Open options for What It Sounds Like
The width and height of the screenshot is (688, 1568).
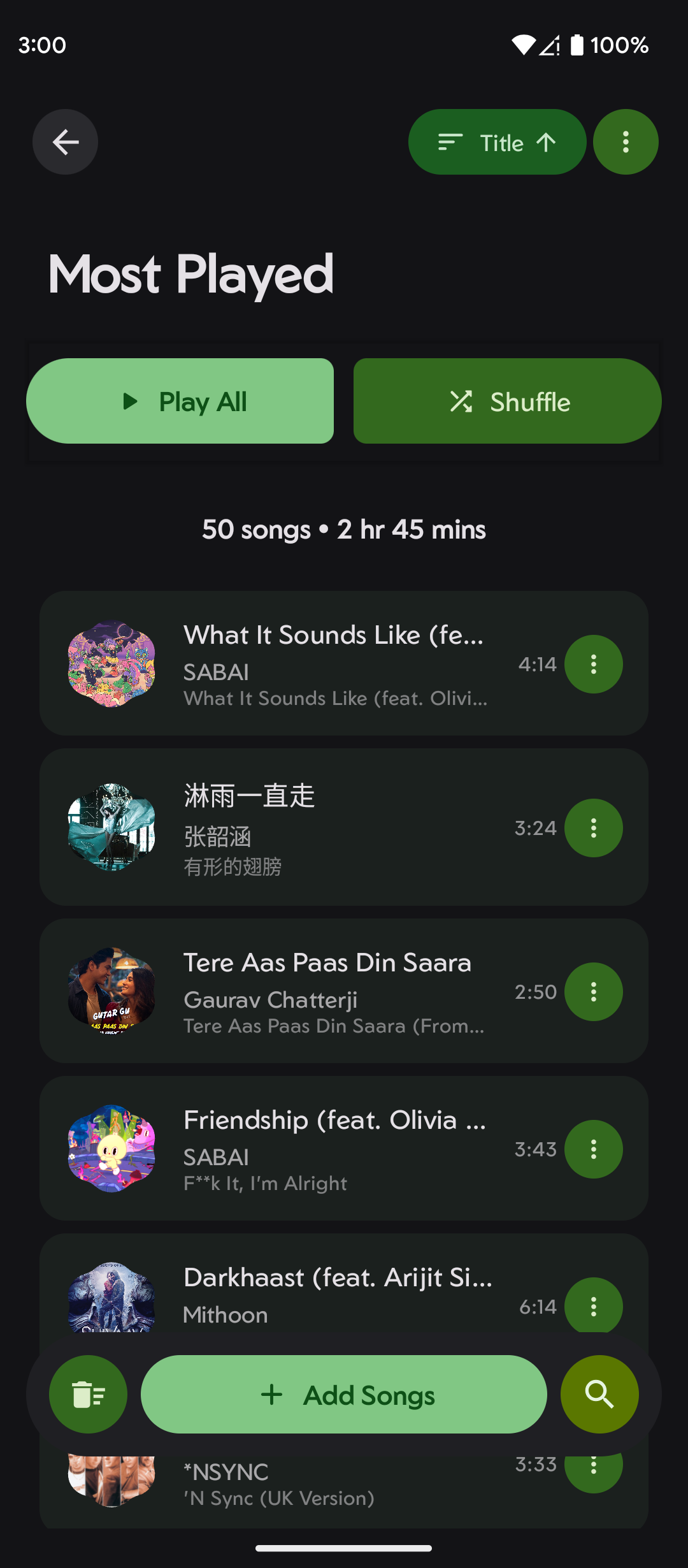593,664
